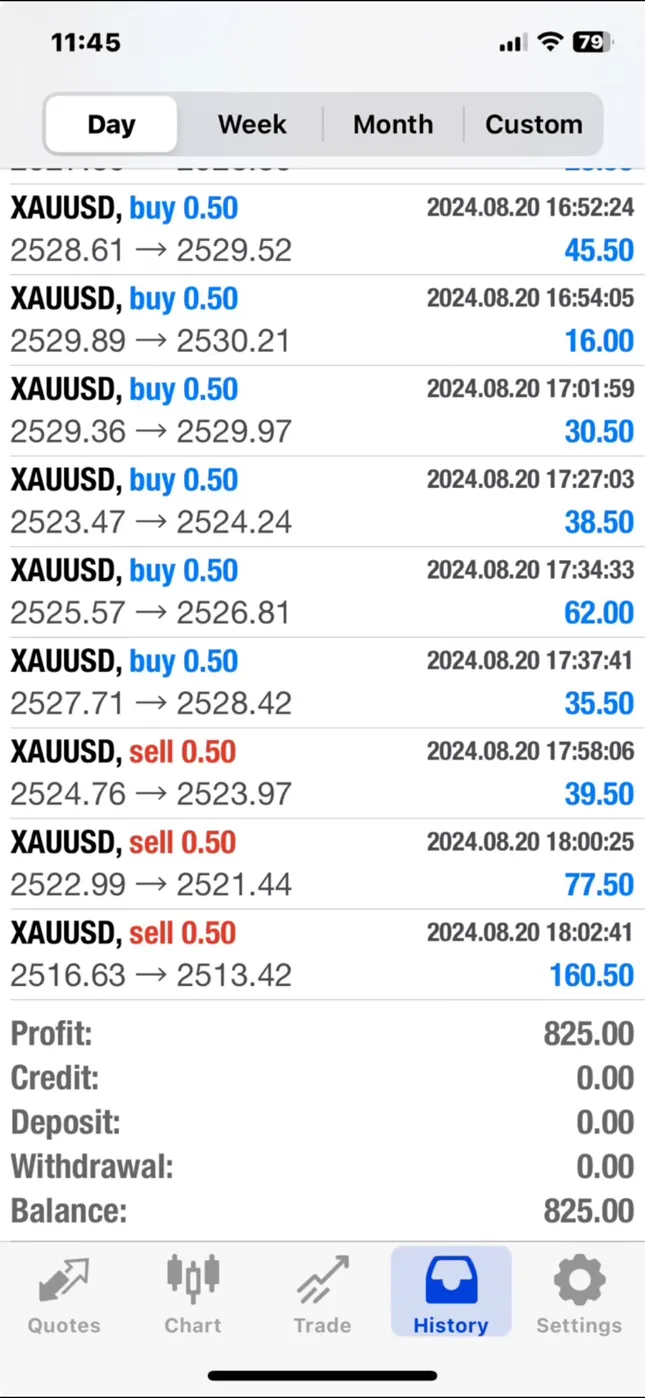
Task: View the trade entered at 2523.47
Action: 322,502
